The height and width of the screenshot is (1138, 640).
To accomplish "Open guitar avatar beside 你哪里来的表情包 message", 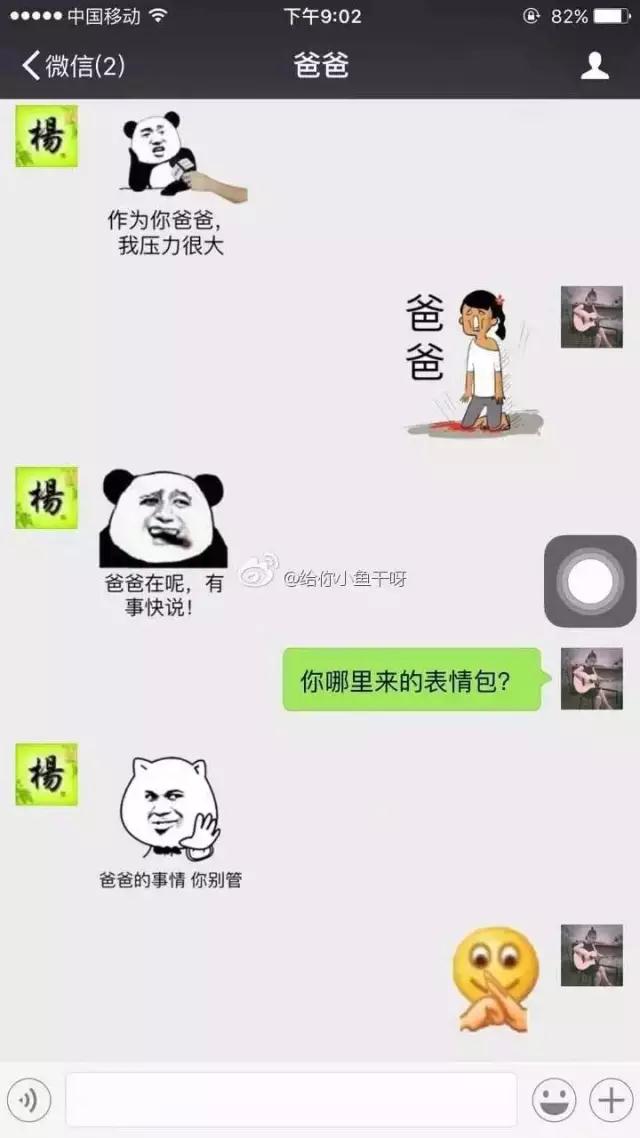I will [591, 678].
